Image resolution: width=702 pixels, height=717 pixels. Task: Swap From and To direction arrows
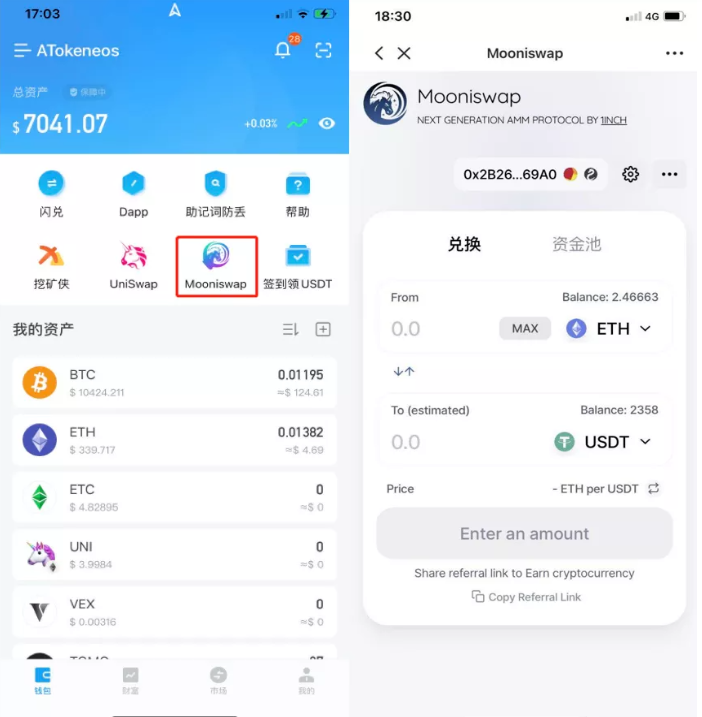(x=404, y=371)
